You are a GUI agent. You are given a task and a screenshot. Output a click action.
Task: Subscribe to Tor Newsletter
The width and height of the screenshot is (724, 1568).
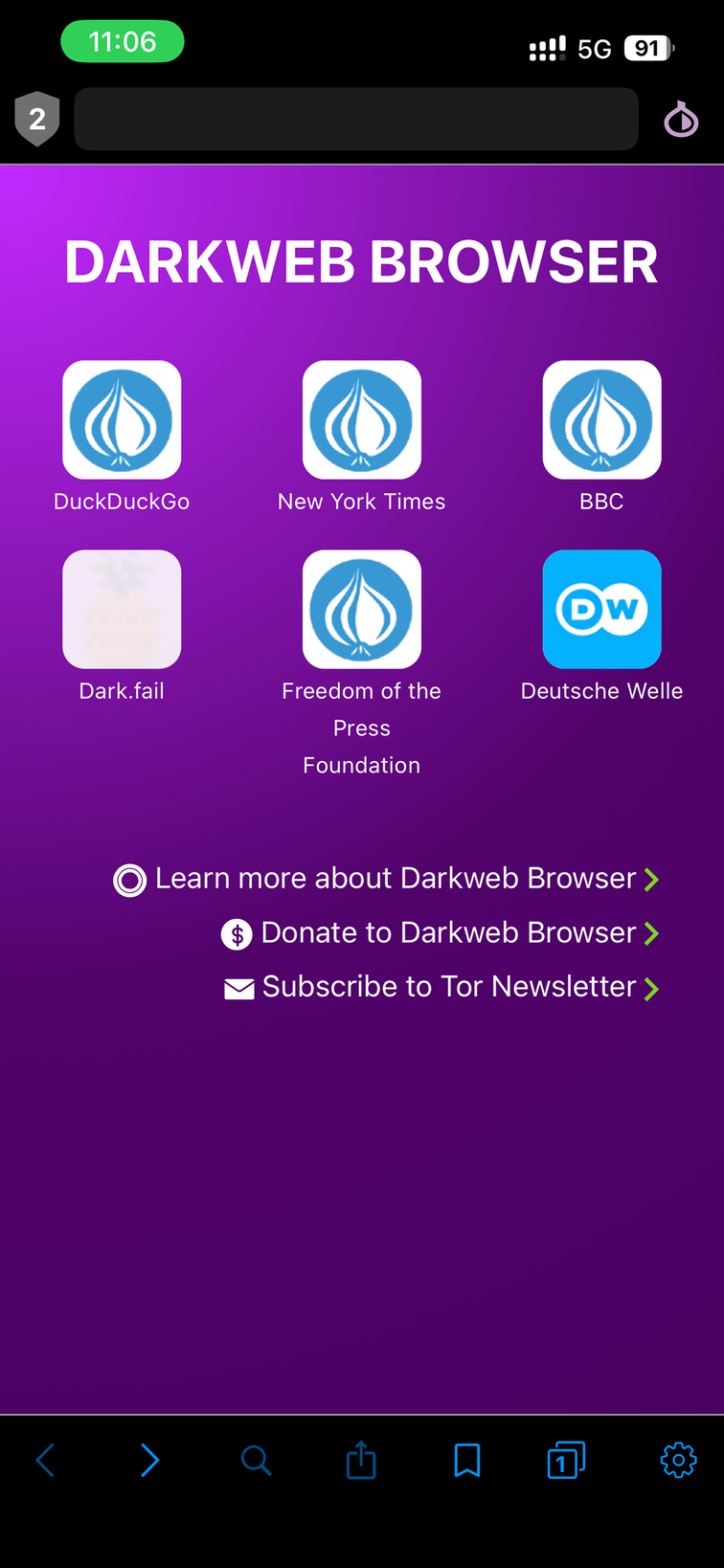point(448,987)
